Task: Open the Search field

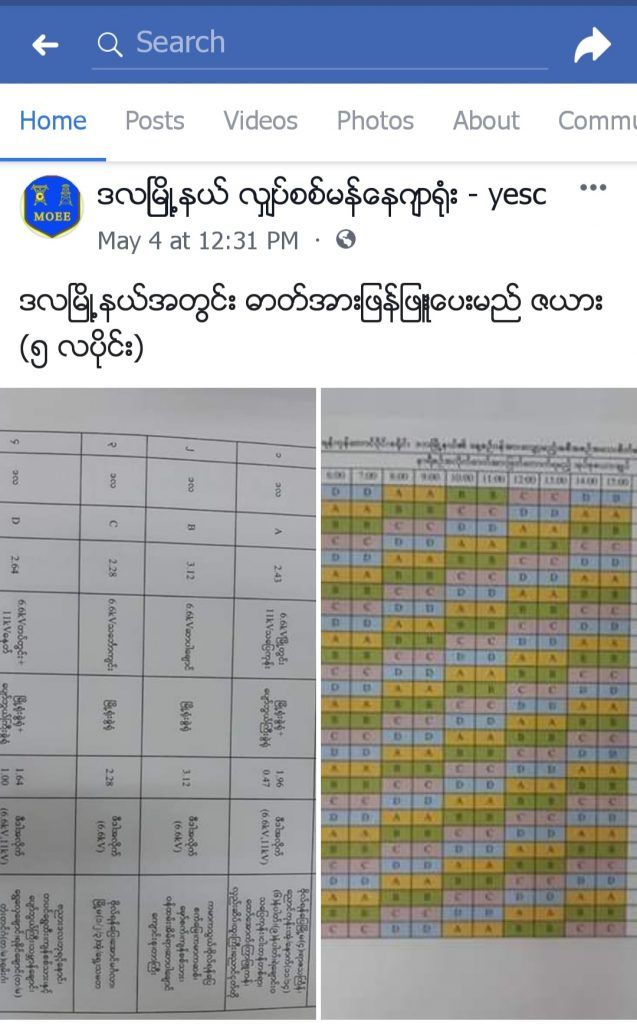Action: tap(320, 43)
